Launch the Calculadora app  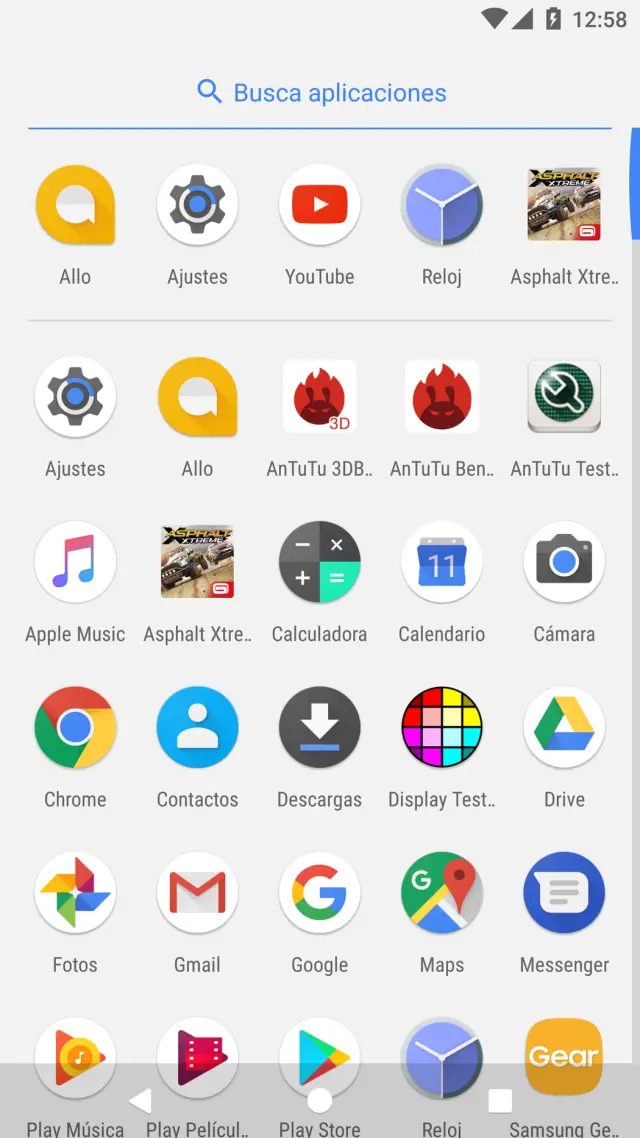point(320,562)
